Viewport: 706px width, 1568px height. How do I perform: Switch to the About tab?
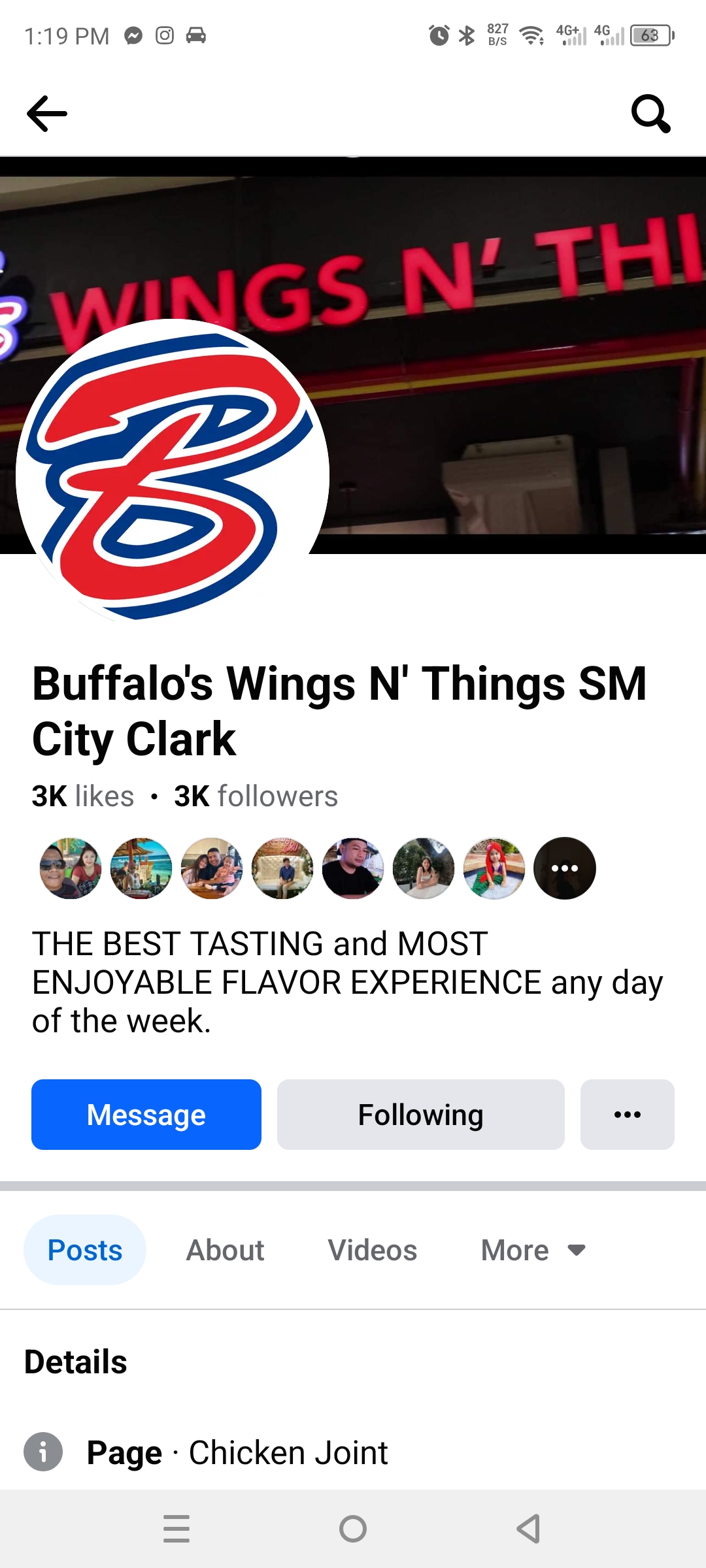coord(225,1250)
